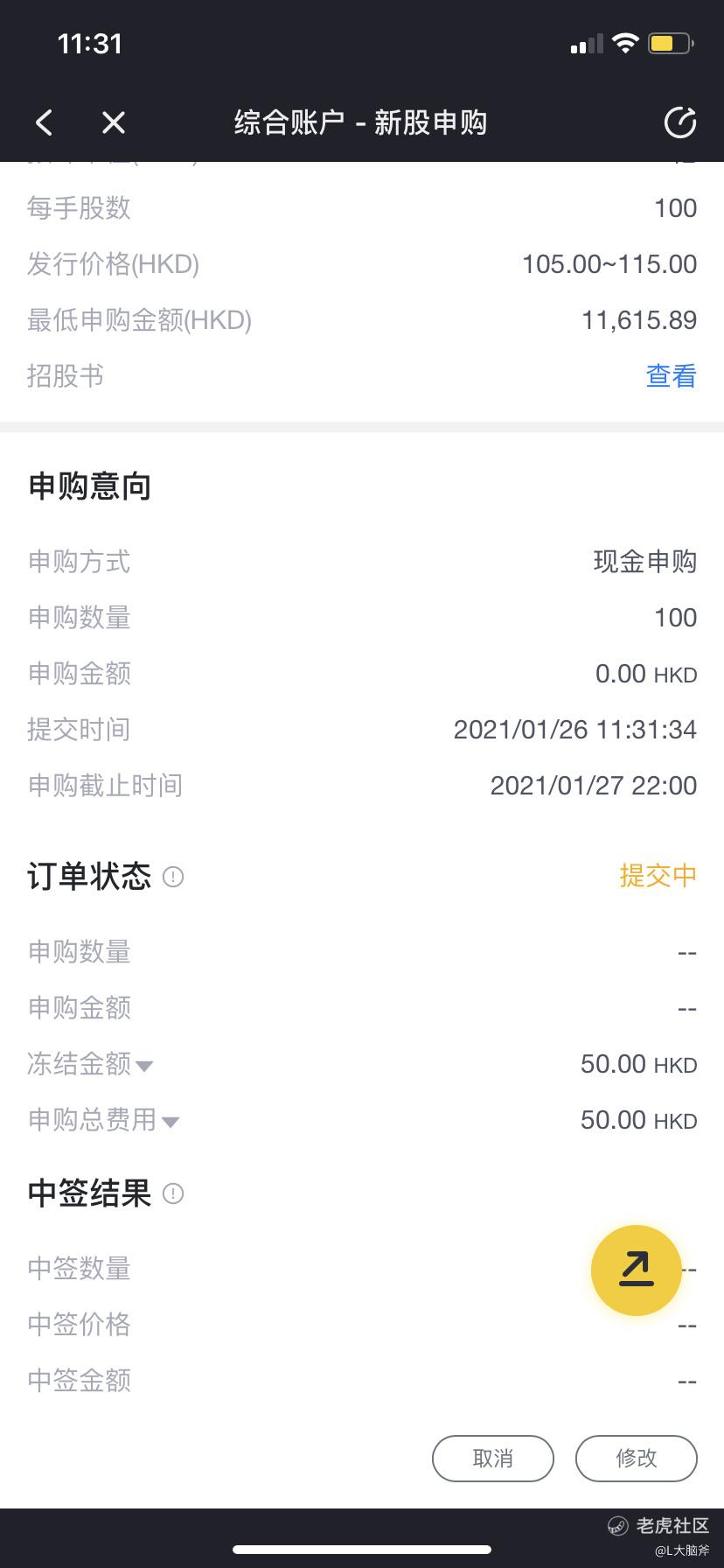Show info icon next to 中签结果
724x1568 pixels.
(173, 1193)
